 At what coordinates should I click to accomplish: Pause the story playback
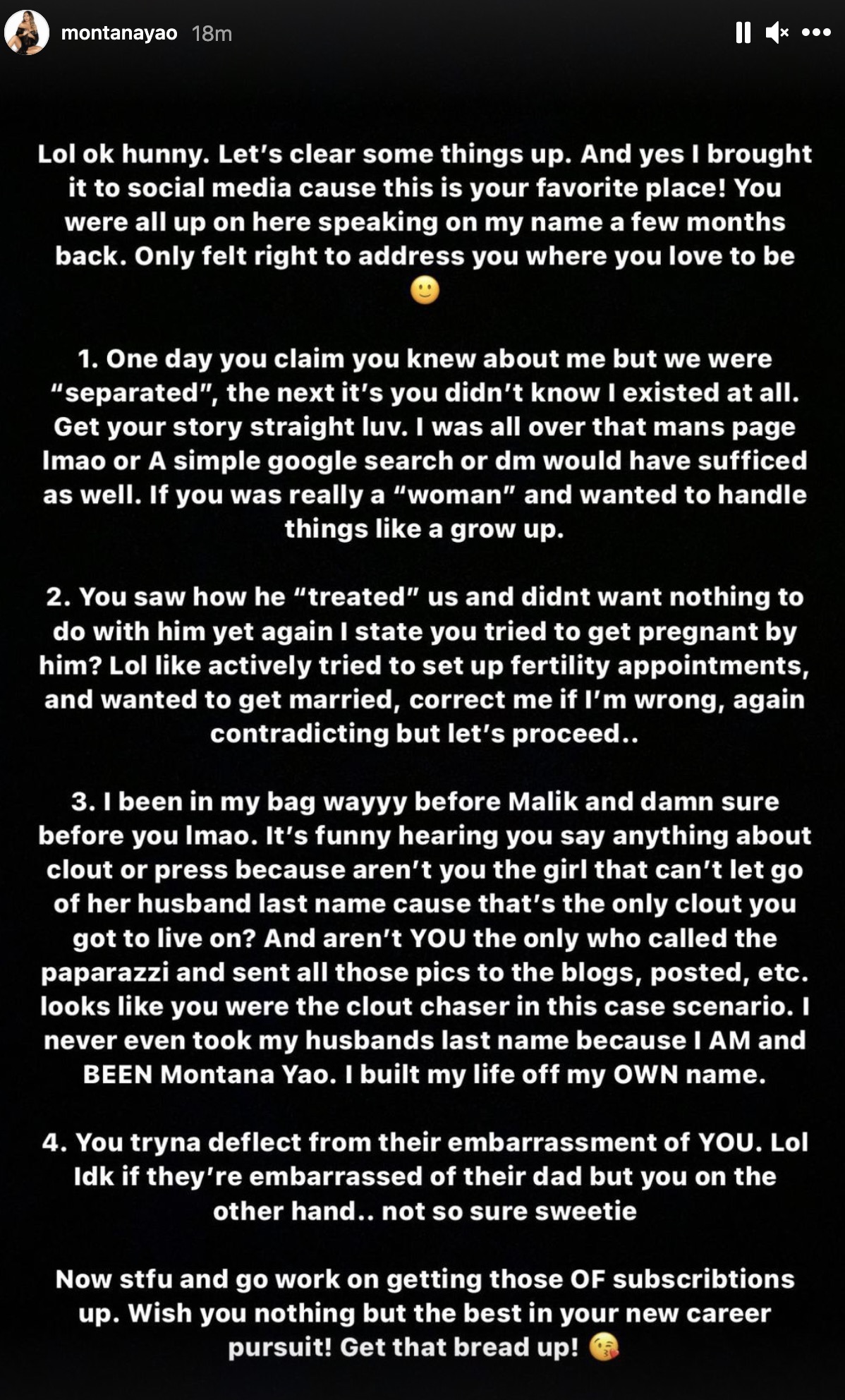click(743, 32)
